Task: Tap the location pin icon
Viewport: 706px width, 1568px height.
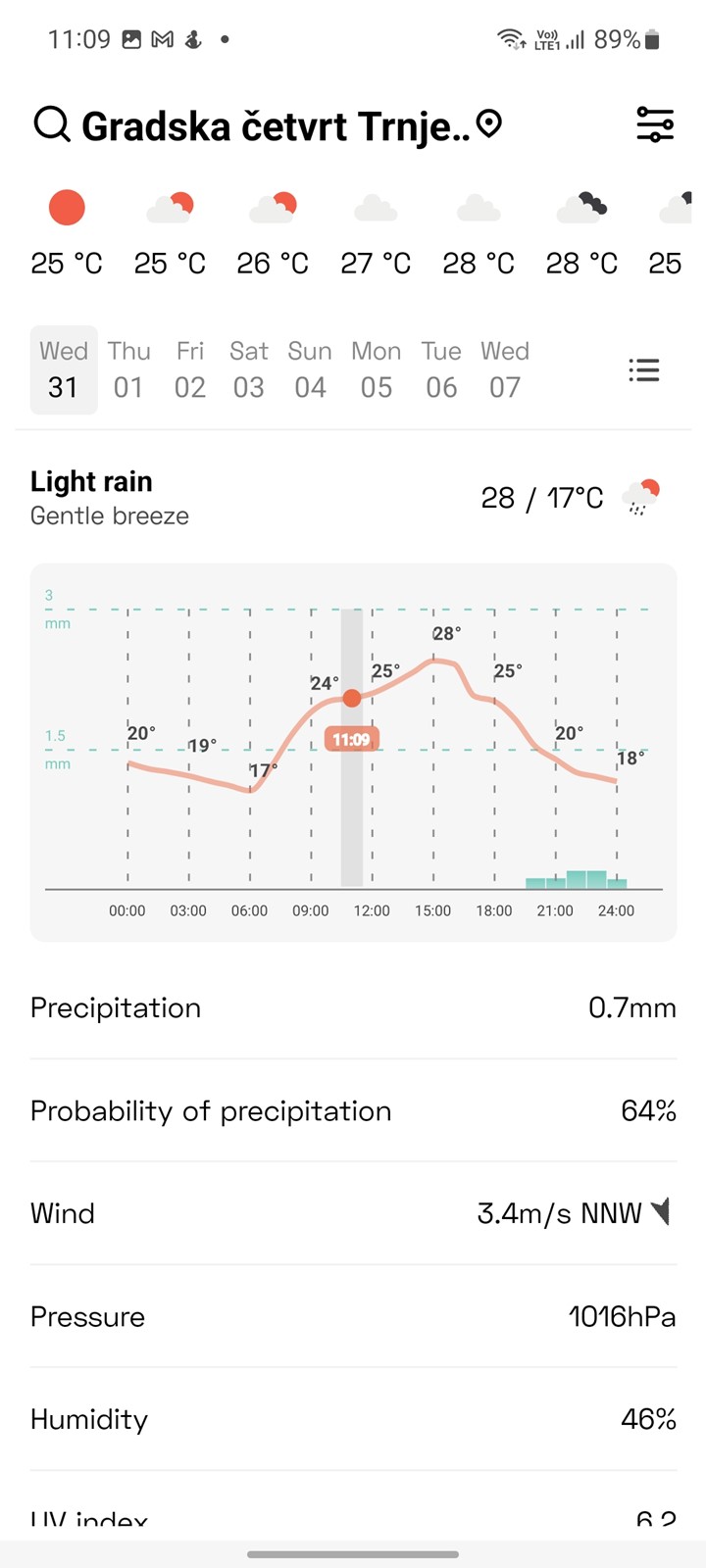Action: (x=488, y=124)
